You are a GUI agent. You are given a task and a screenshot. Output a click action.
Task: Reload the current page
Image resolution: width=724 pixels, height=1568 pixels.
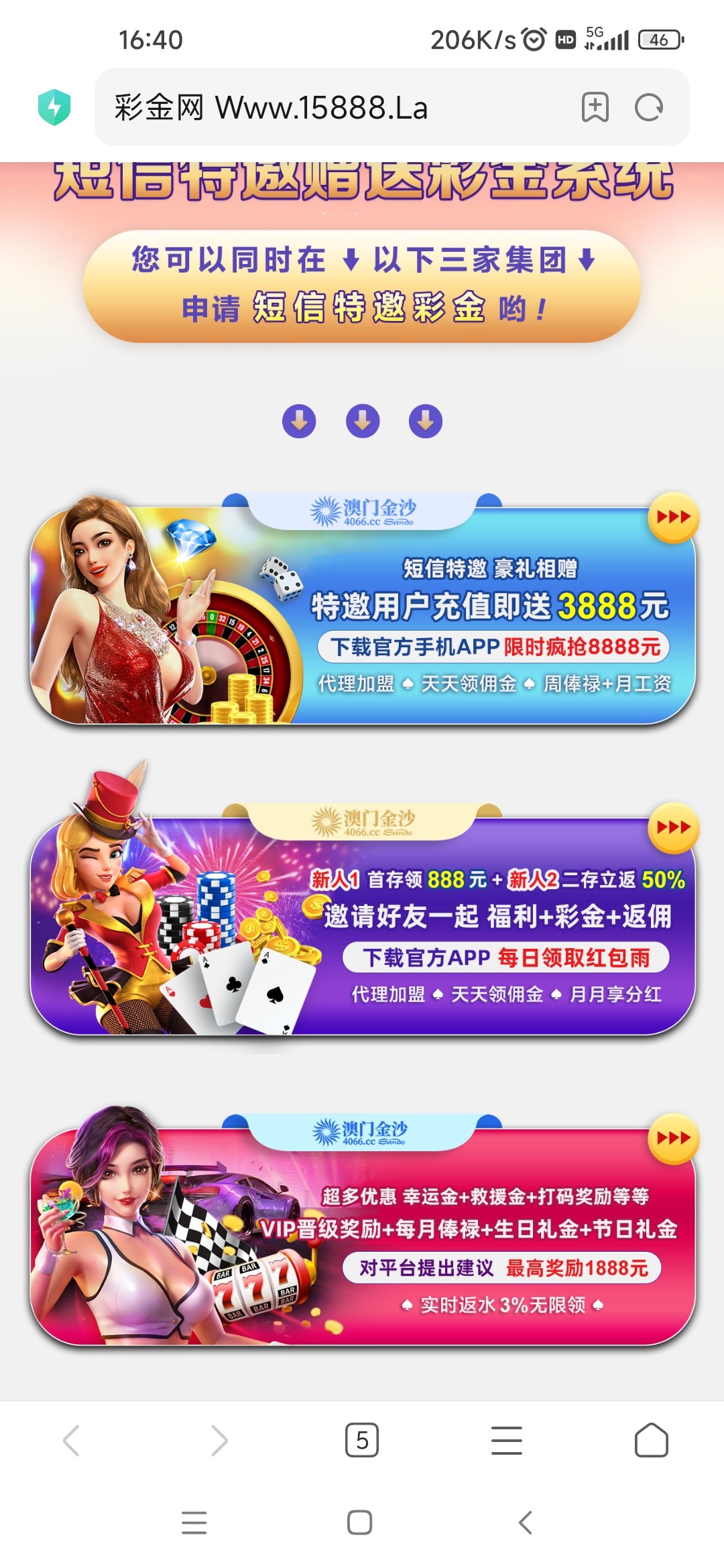coord(649,107)
